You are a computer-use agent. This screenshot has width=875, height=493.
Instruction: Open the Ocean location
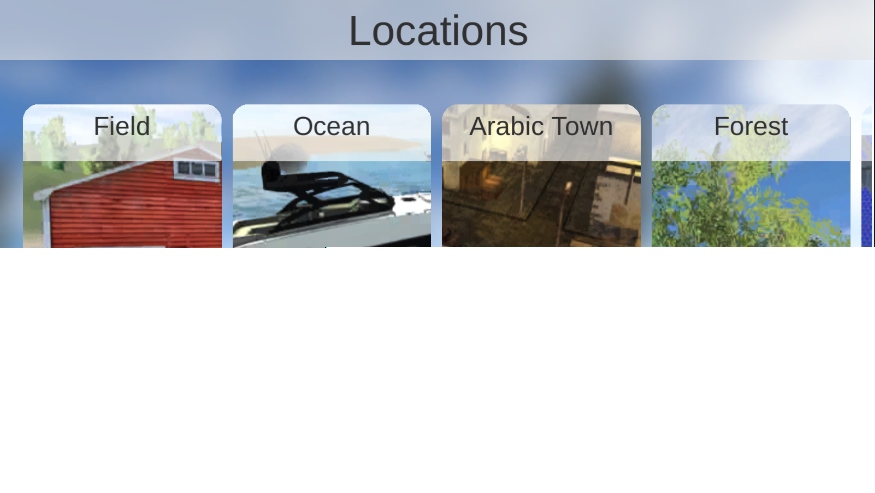332,176
